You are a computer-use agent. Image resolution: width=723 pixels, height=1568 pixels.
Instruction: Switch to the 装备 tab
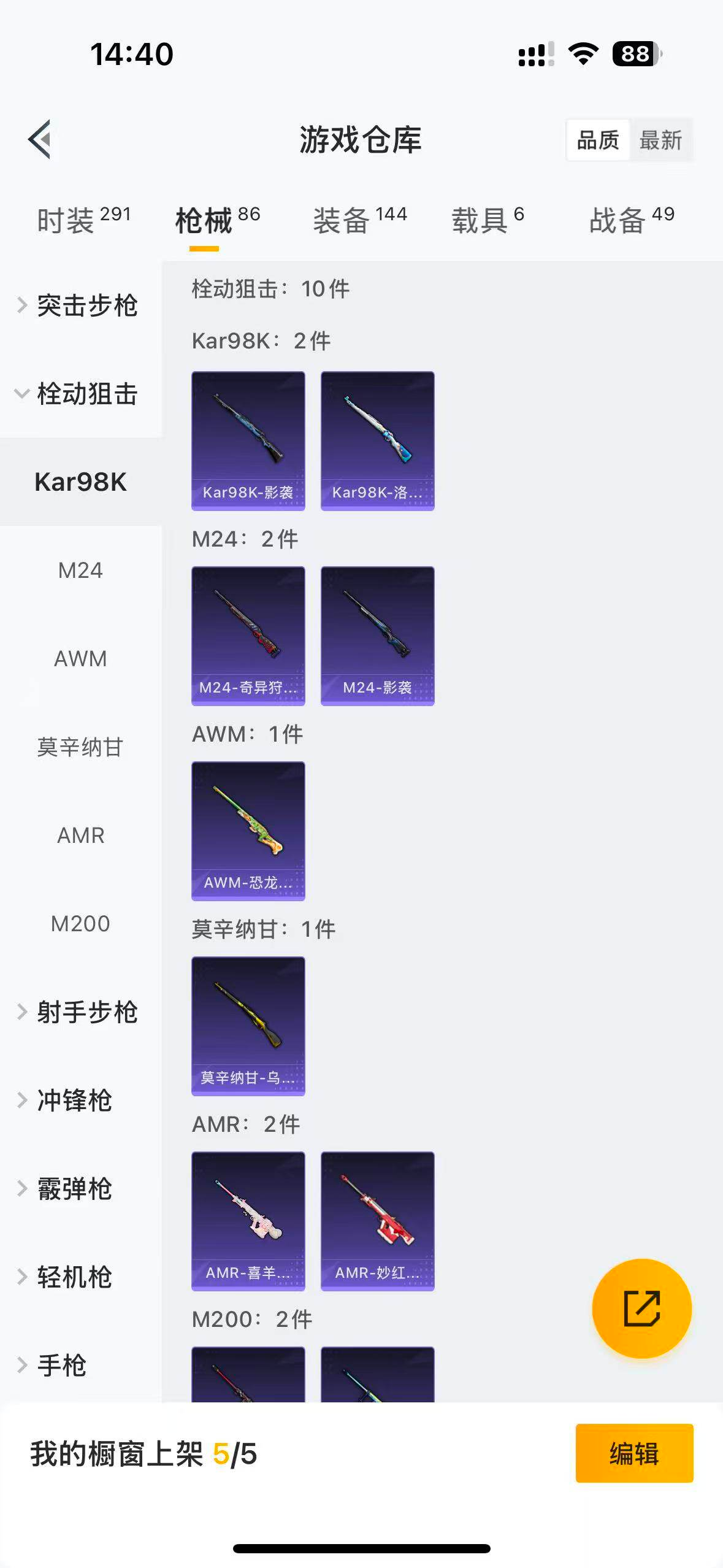point(359,220)
